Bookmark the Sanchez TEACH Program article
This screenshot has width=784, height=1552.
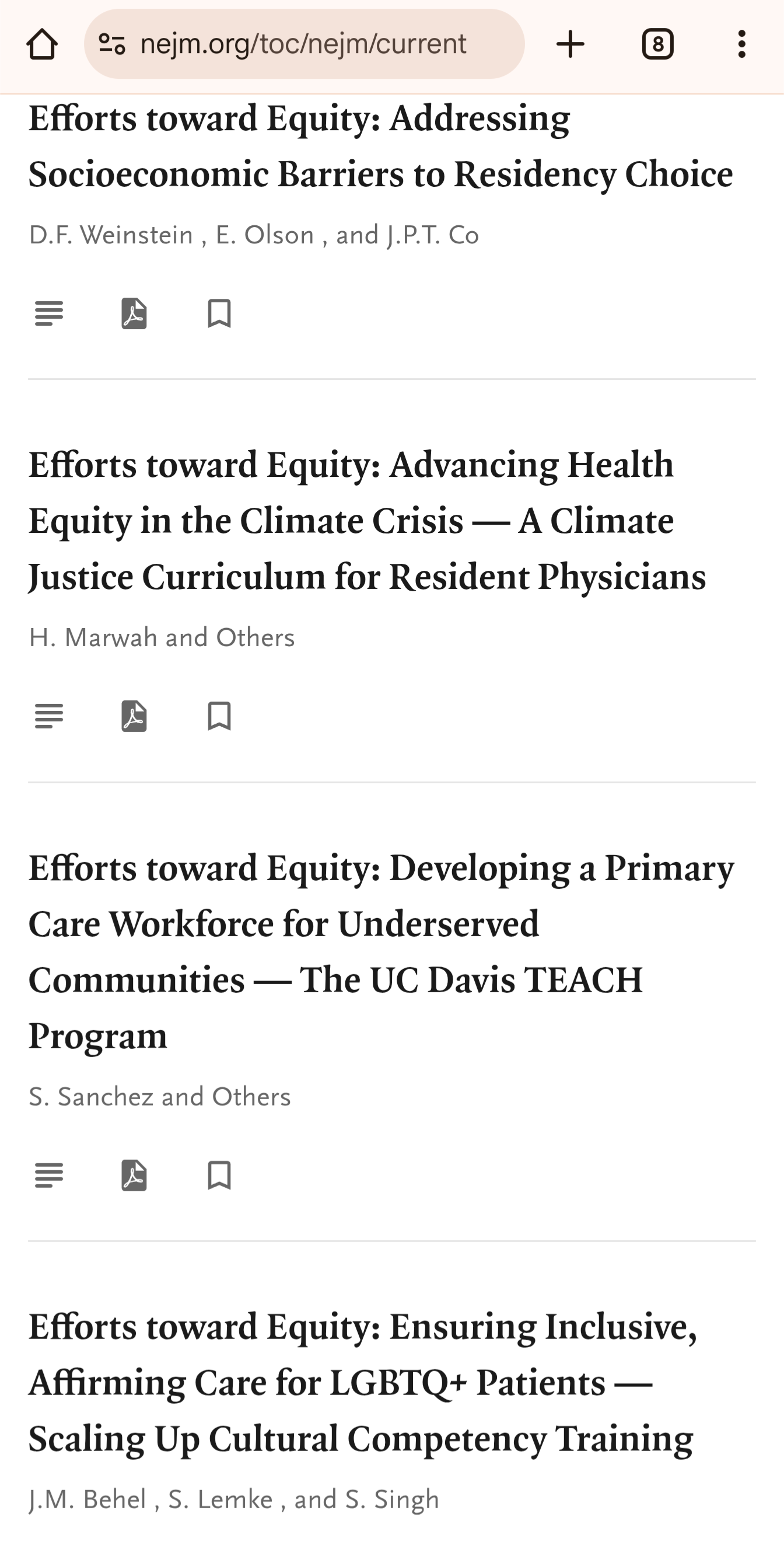click(219, 1176)
